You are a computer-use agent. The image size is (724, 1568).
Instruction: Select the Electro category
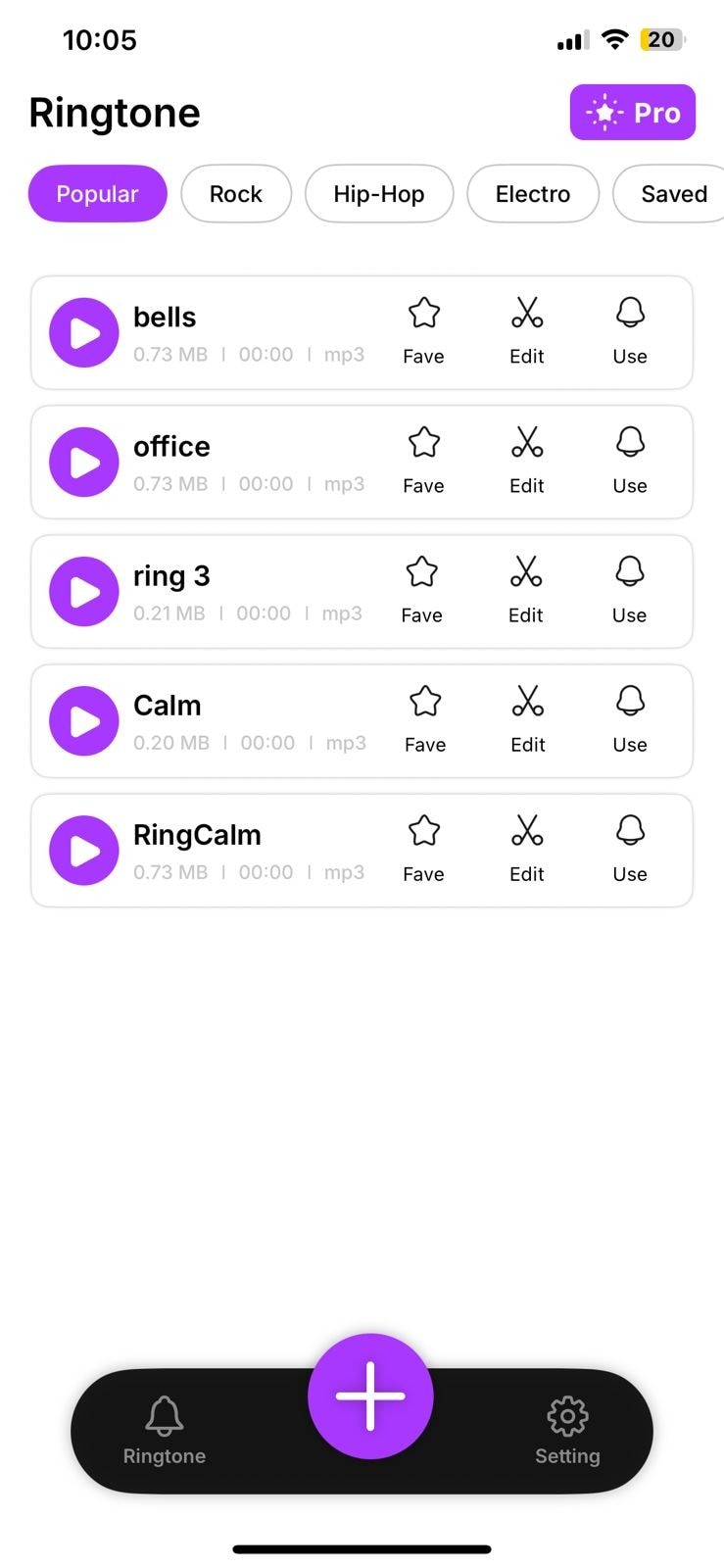pyautogui.click(x=533, y=193)
